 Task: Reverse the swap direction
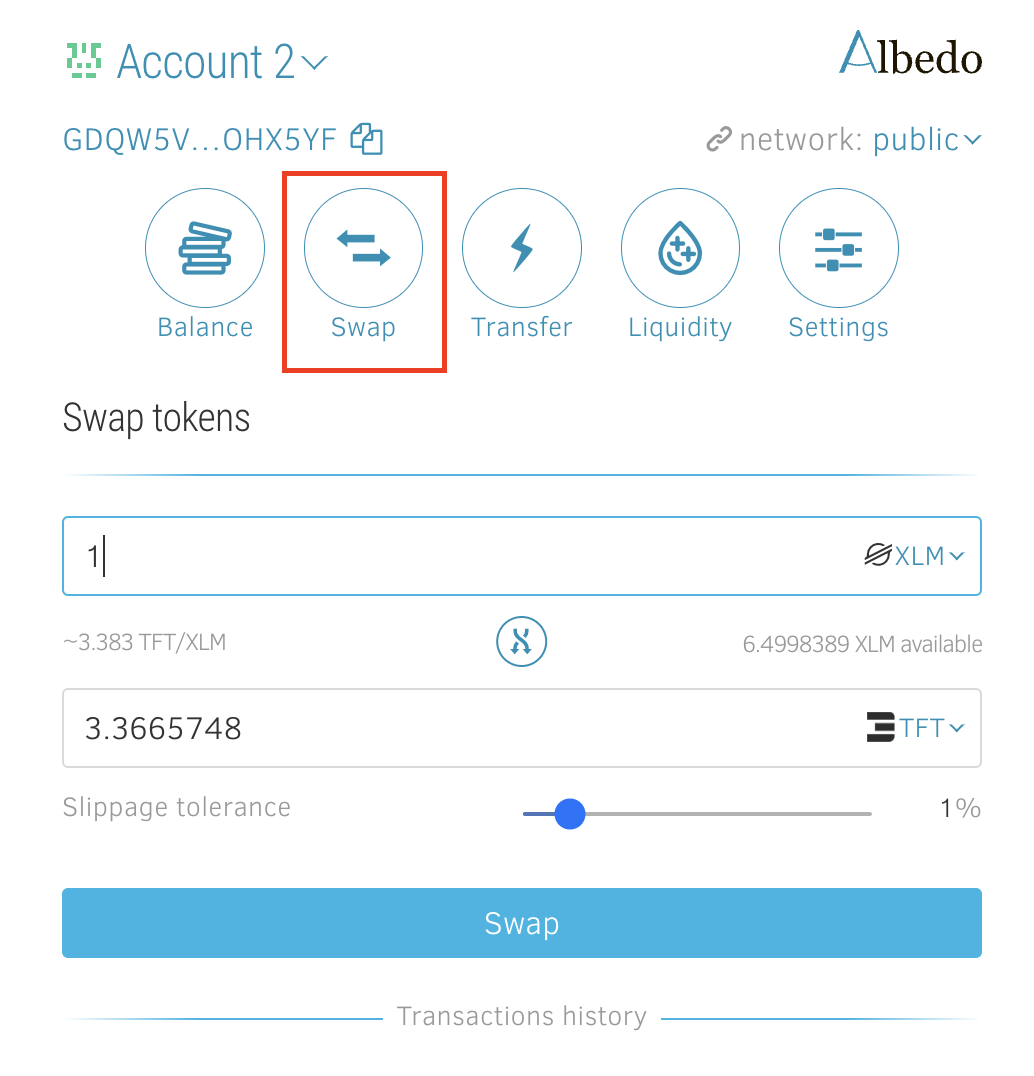[521, 643]
